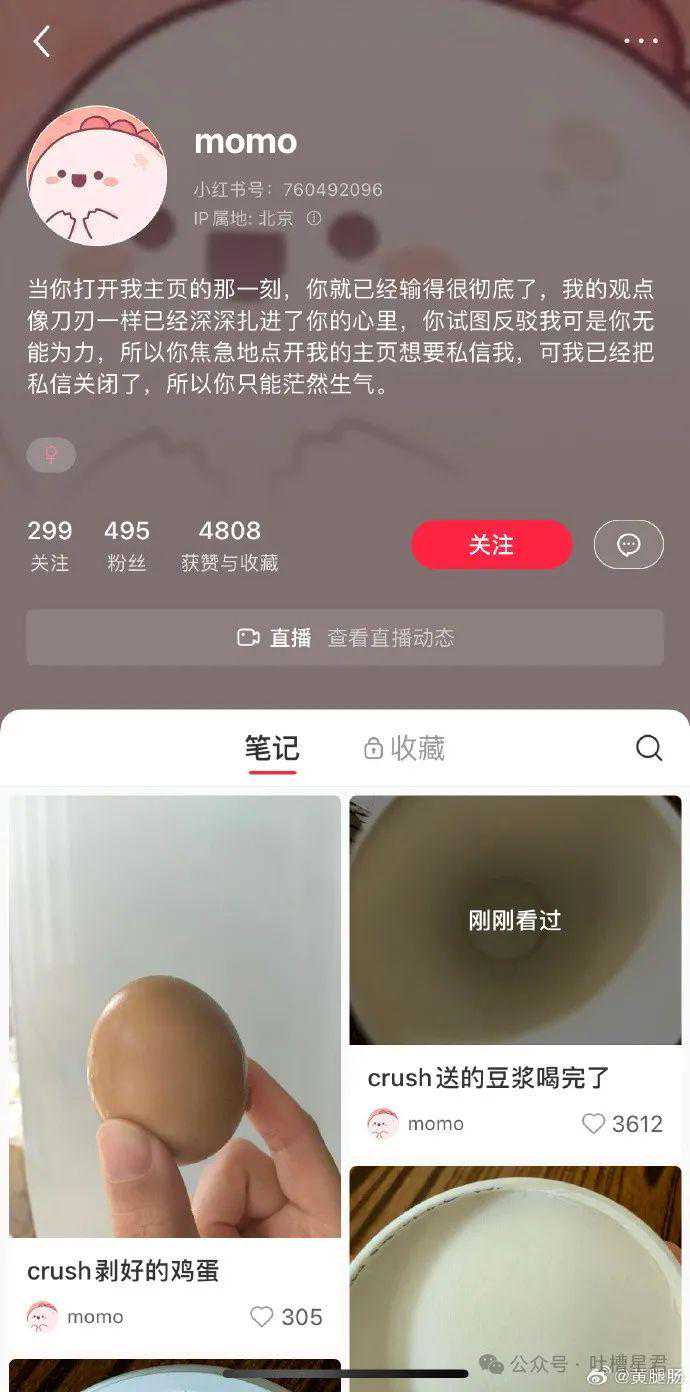Like the crush剥好的鸡蛋 note

[262, 1317]
